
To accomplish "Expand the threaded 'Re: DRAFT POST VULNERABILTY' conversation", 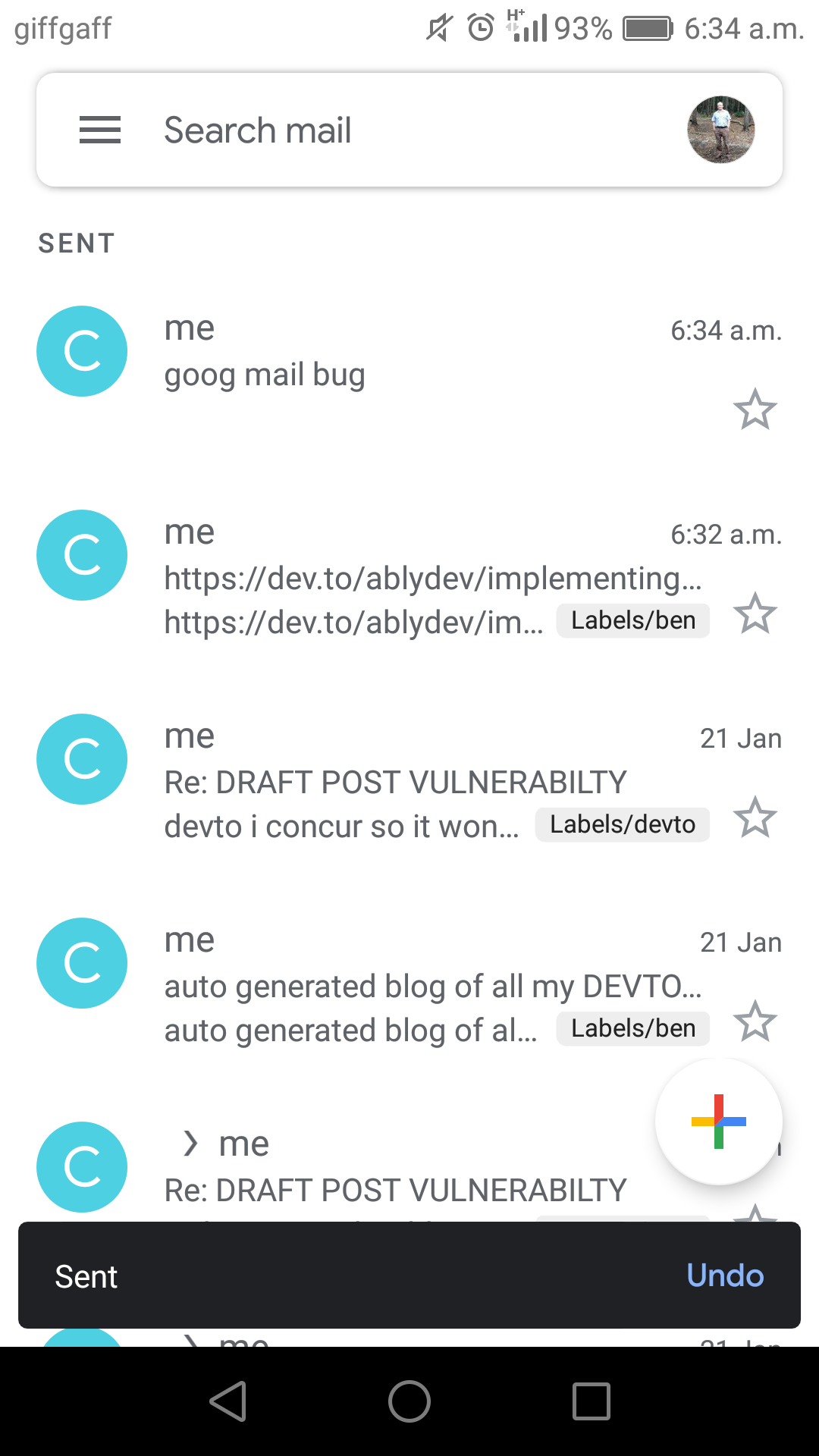I will coord(191,1143).
